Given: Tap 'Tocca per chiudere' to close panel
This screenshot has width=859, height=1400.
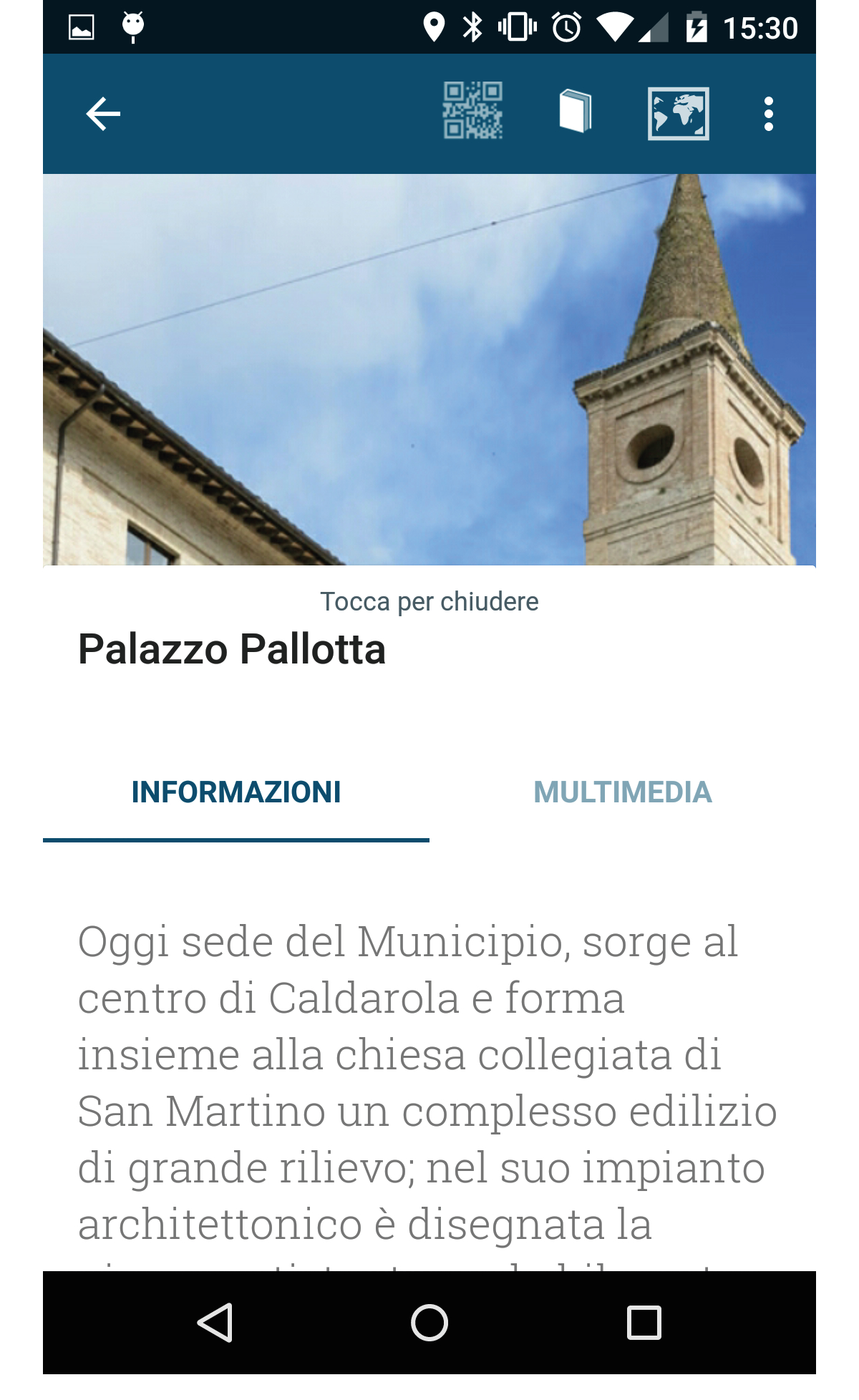Looking at the screenshot, I should point(429,601).
